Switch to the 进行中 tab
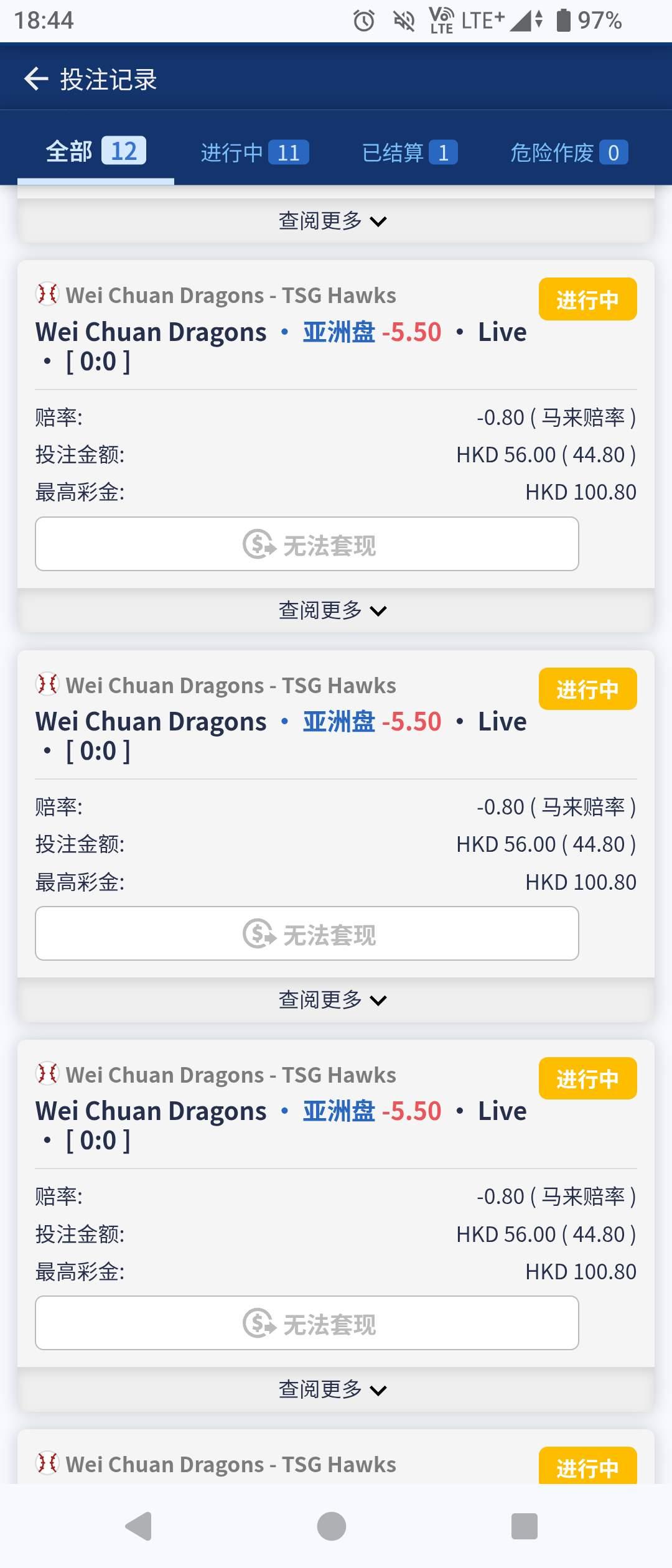Screen dimensions: 672x1568 point(254,152)
